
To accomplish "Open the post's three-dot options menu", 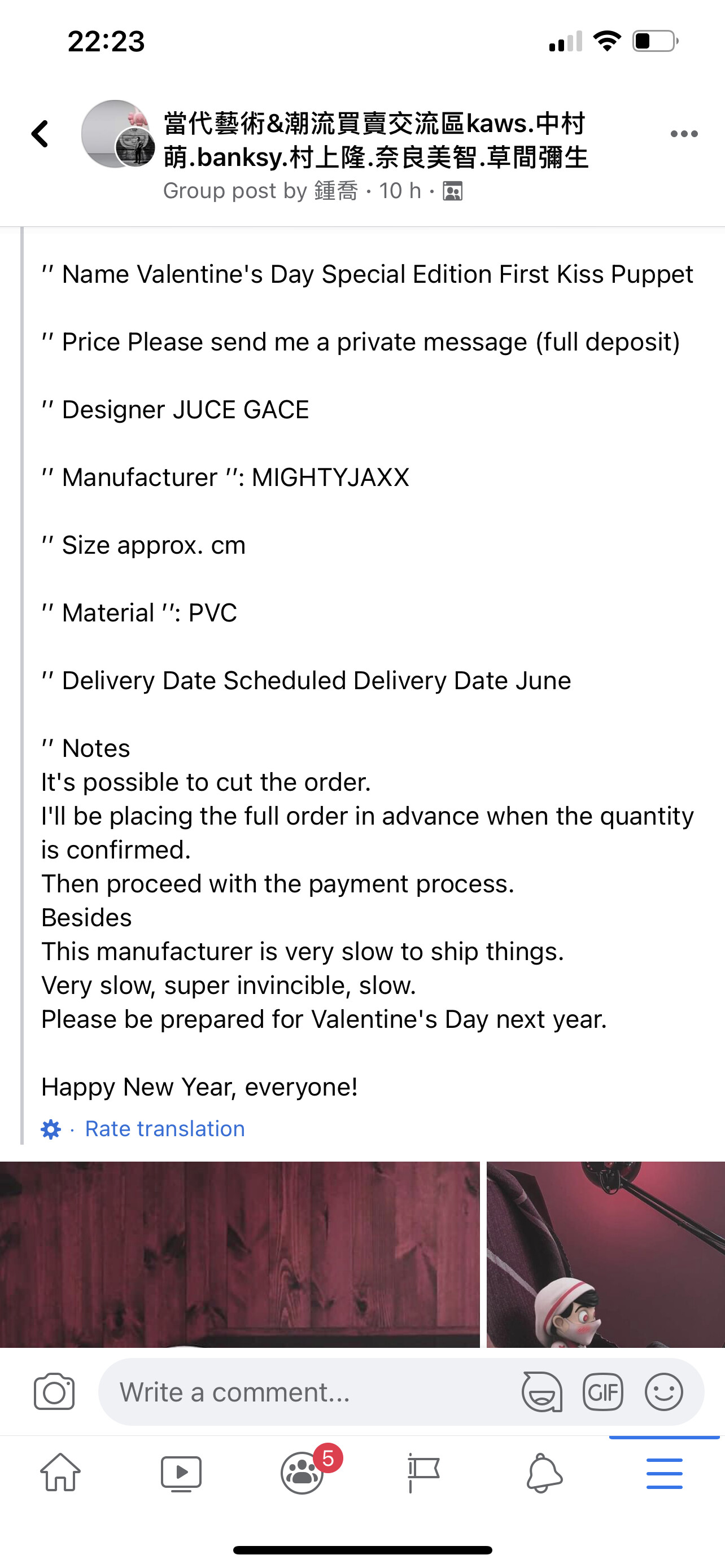I will [x=684, y=134].
